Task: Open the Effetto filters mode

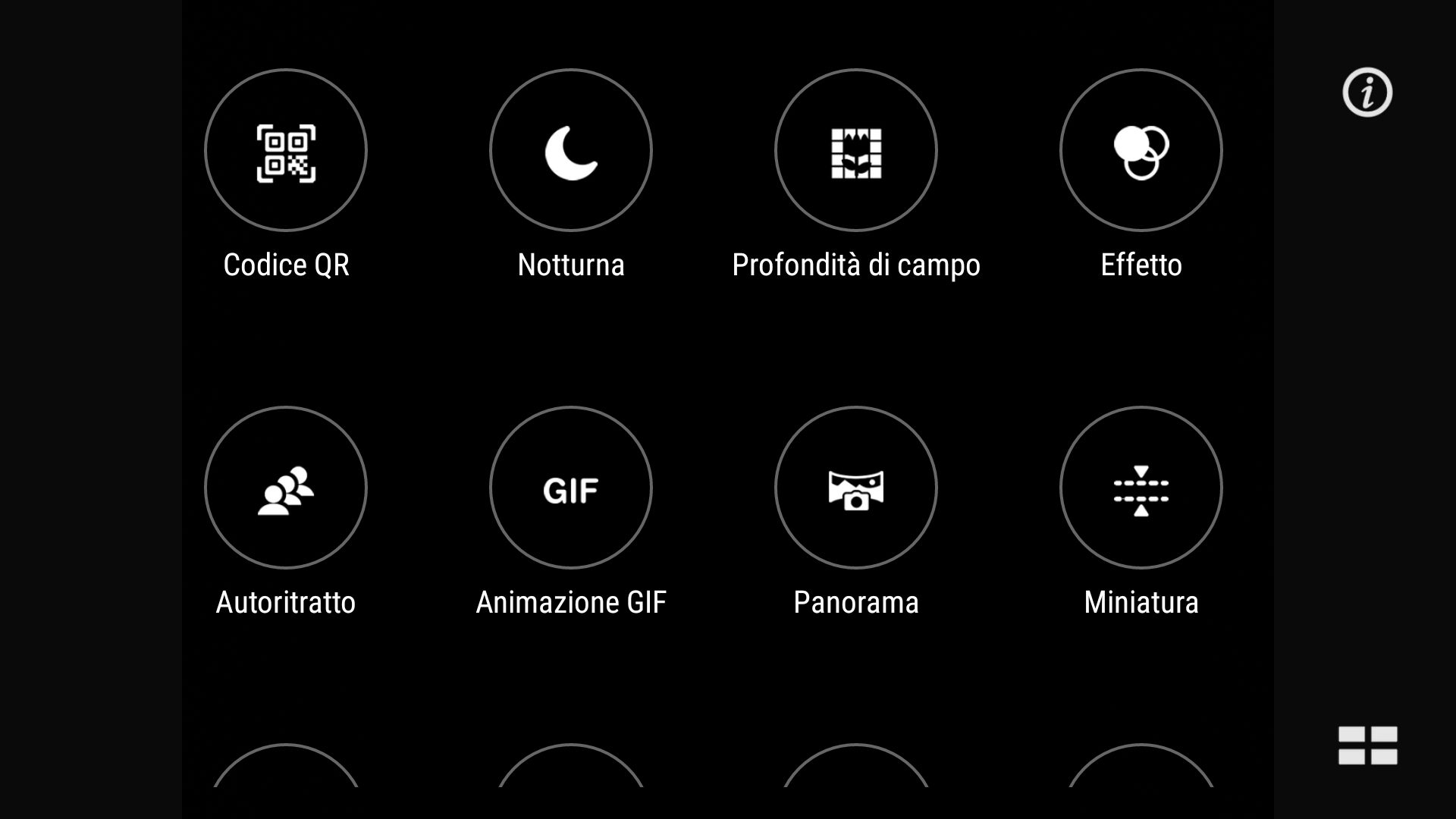Action: (1141, 150)
